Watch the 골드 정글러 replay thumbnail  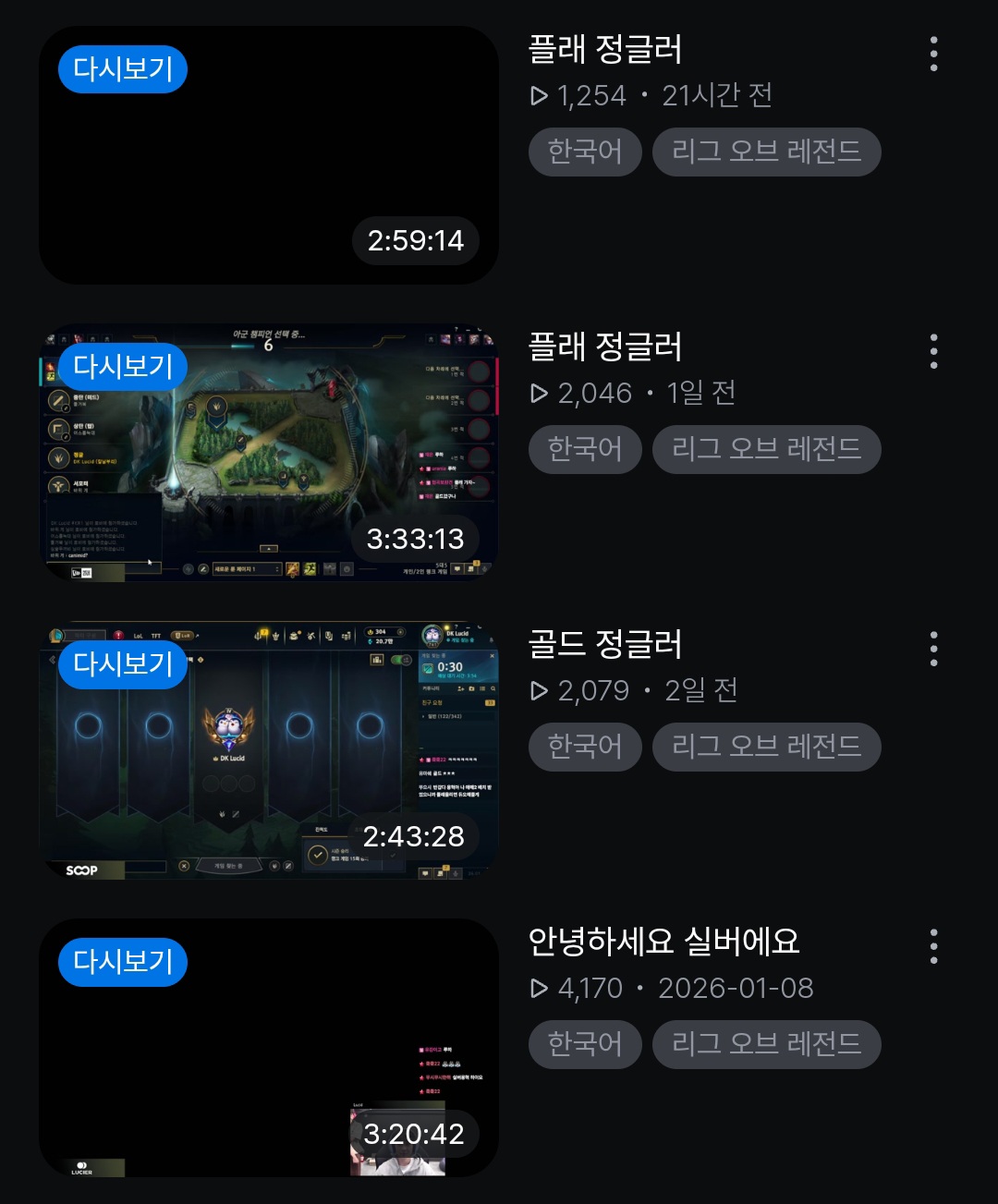[x=268, y=750]
